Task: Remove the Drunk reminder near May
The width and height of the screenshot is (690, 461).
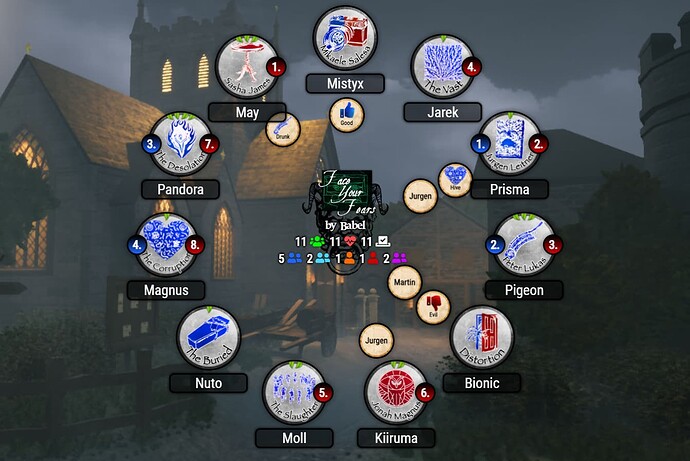Action: (x=282, y=129)
